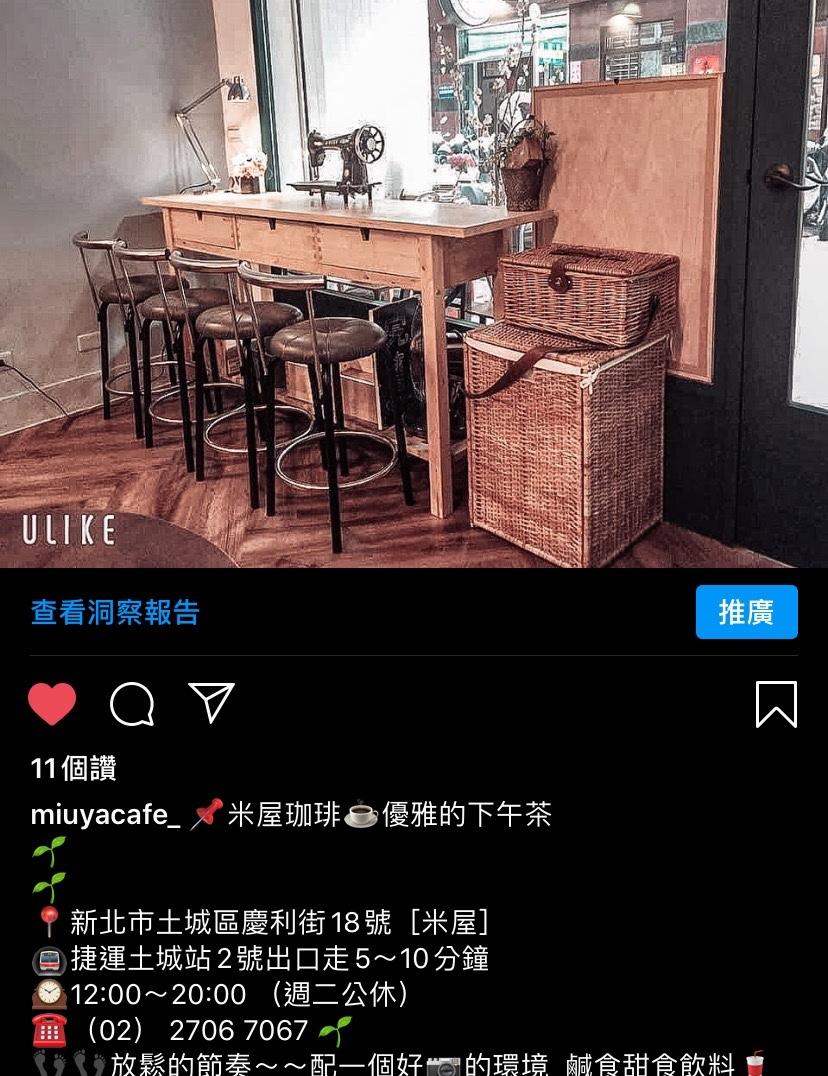Image resolution: width=828 pixels, height=1076 pixels.
Task: Open 查看洞察報告 insights link
Action: (x=115, y=612)
